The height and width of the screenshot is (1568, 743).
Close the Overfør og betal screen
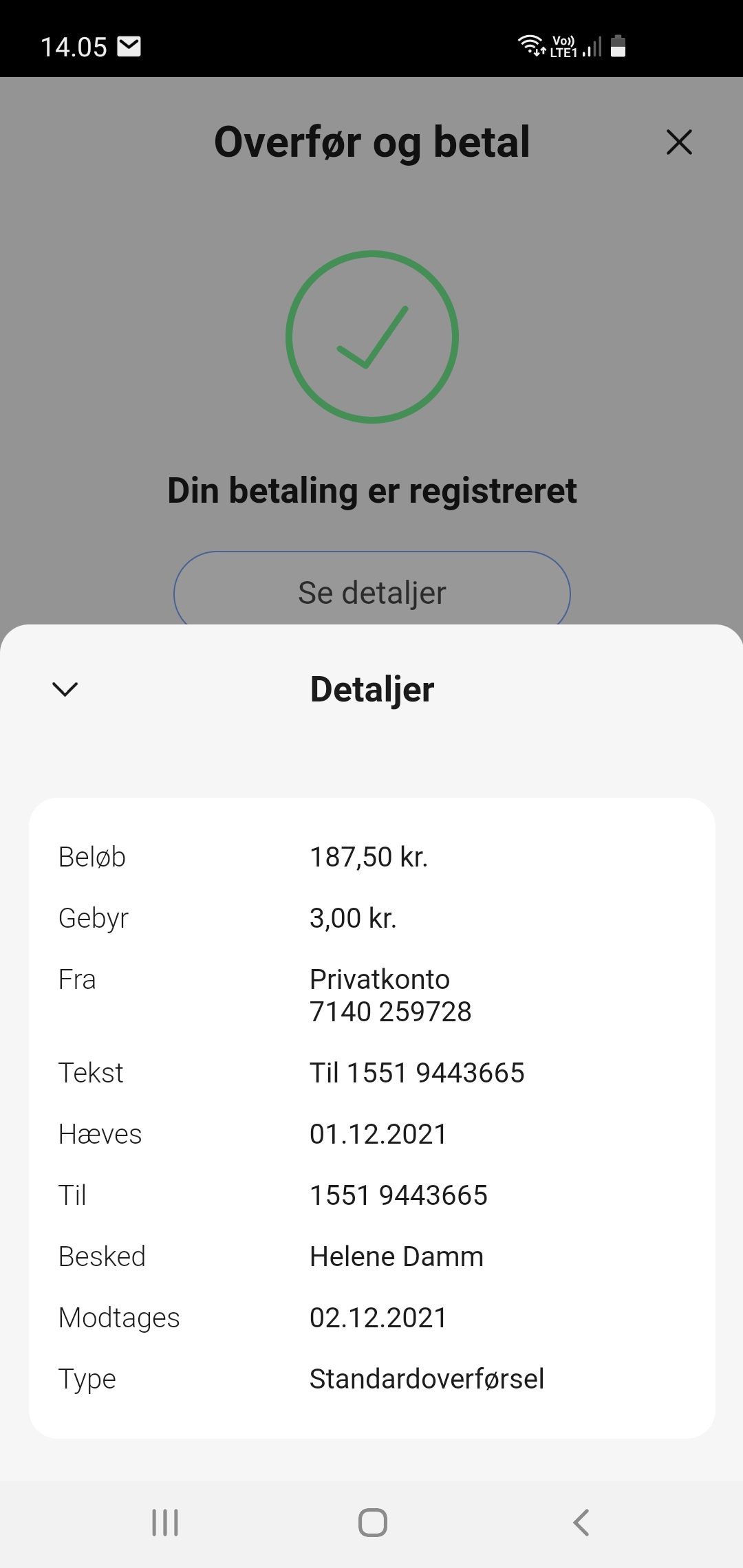coord(679,142)
